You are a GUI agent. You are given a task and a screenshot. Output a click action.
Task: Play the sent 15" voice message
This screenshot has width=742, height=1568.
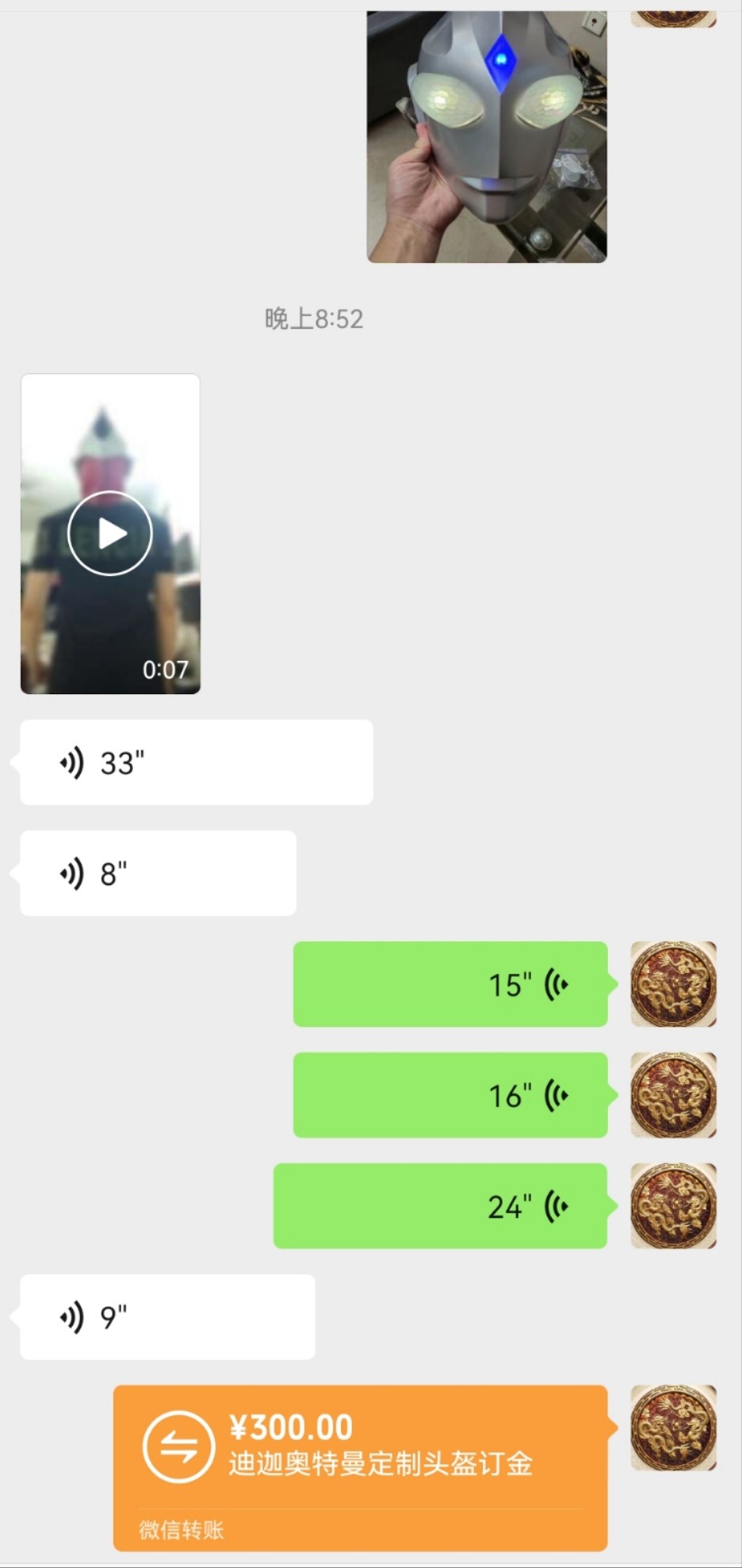pos(449,984)
